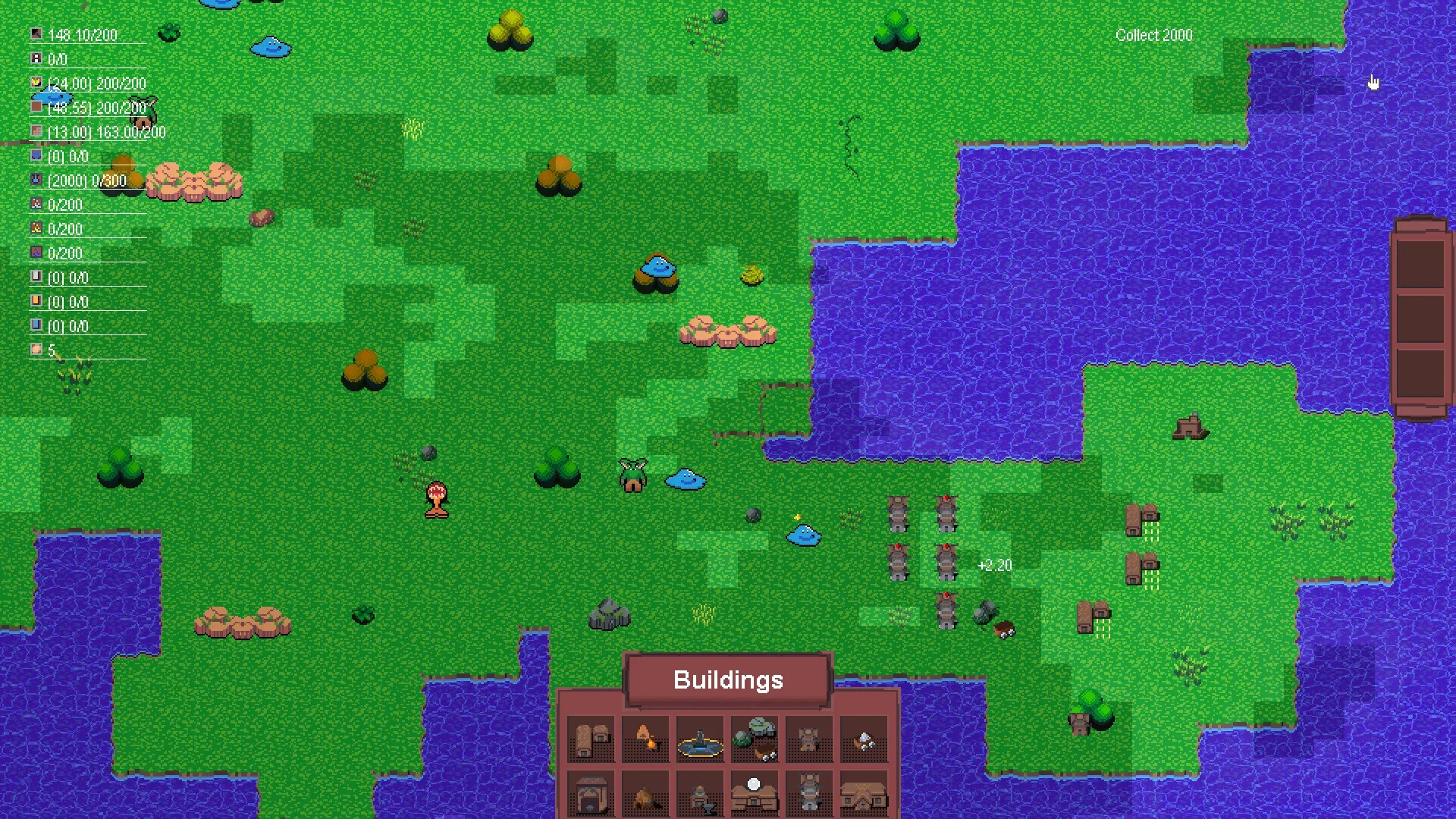
Task: Select the wooden watchtower building
Action: click(x=808, y=739)
